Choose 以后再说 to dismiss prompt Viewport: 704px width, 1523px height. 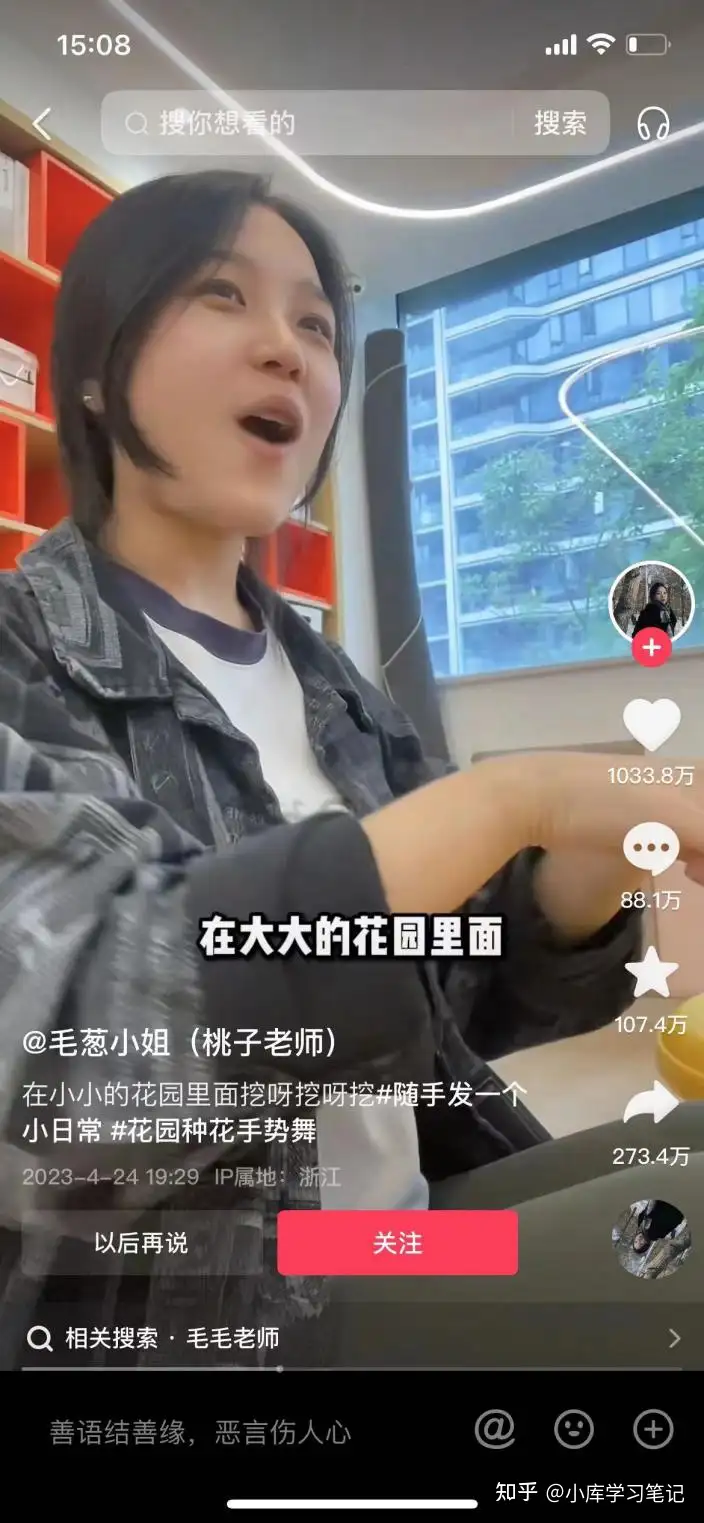(141, 1243)
